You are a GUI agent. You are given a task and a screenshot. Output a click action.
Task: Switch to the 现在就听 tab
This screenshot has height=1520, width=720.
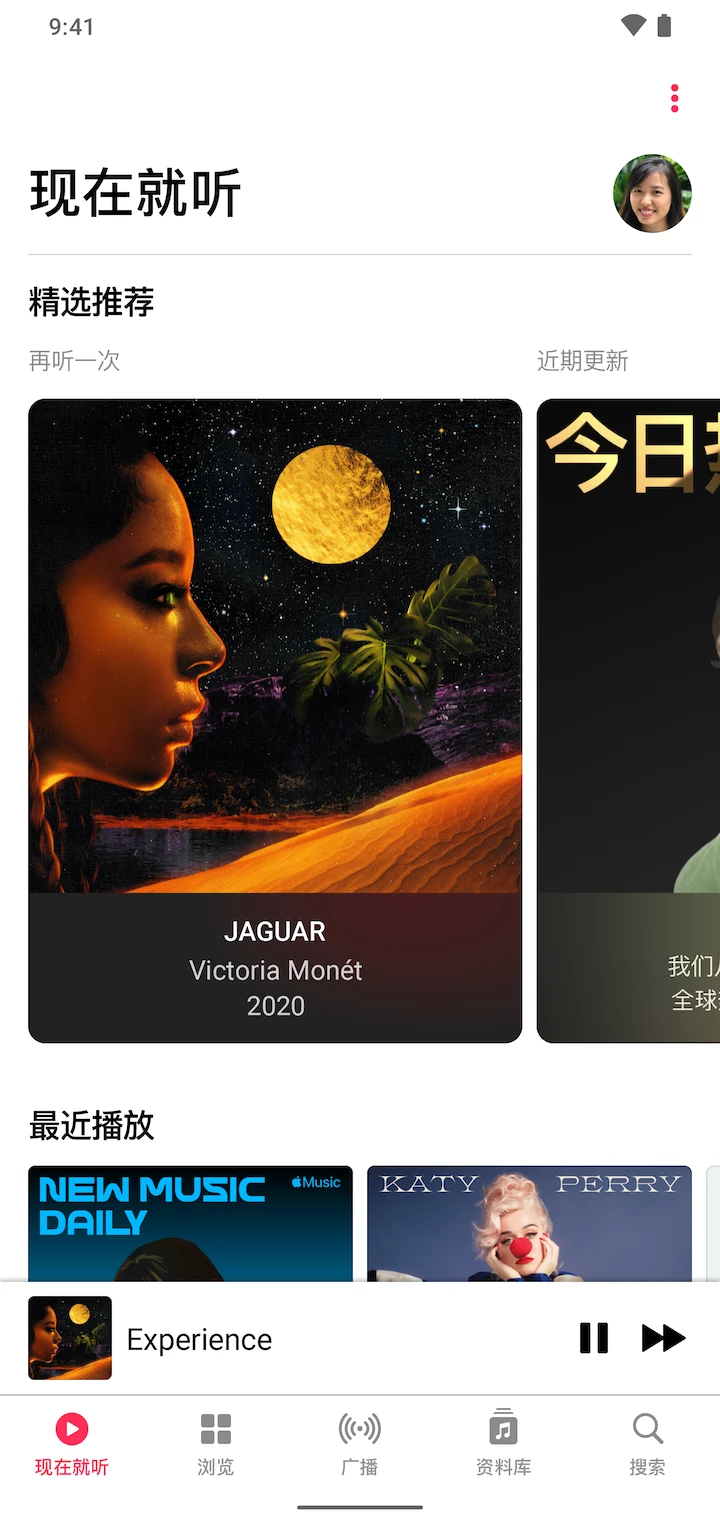tap(72, 1444)
